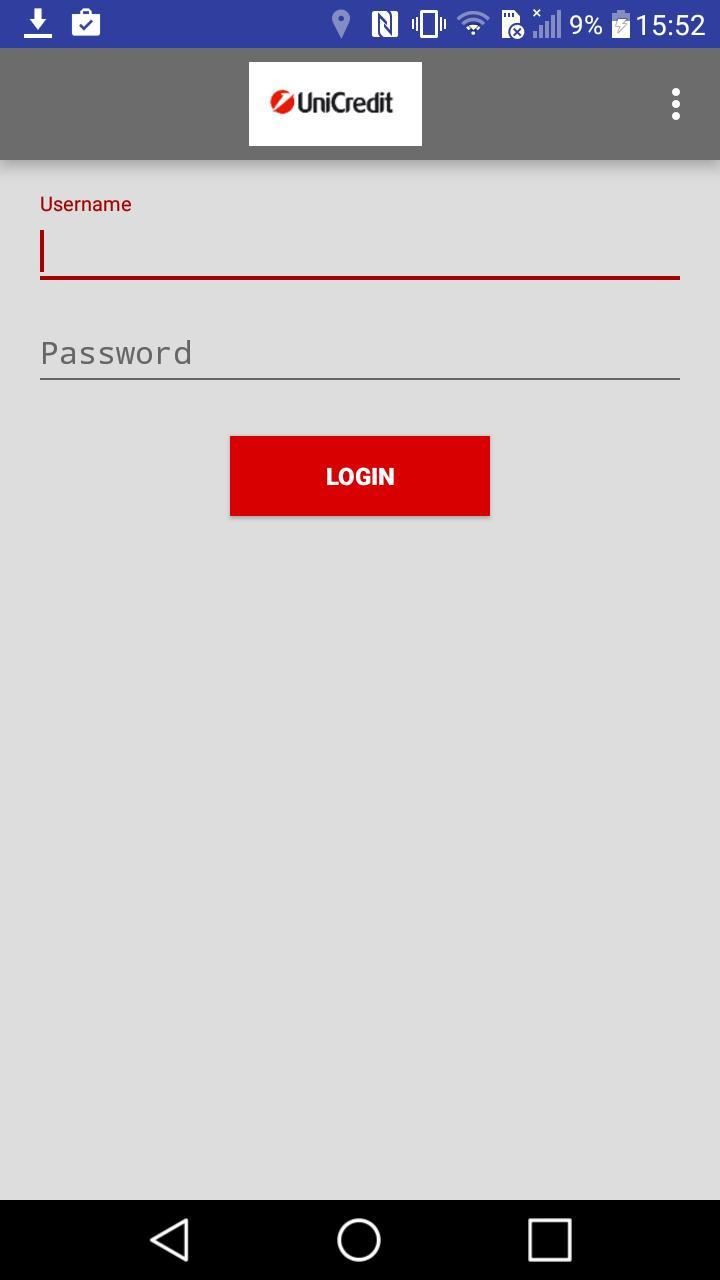Open recent apps with the square button
The height and width of the screenshot is (1280, 720).
coord(548,1240)
